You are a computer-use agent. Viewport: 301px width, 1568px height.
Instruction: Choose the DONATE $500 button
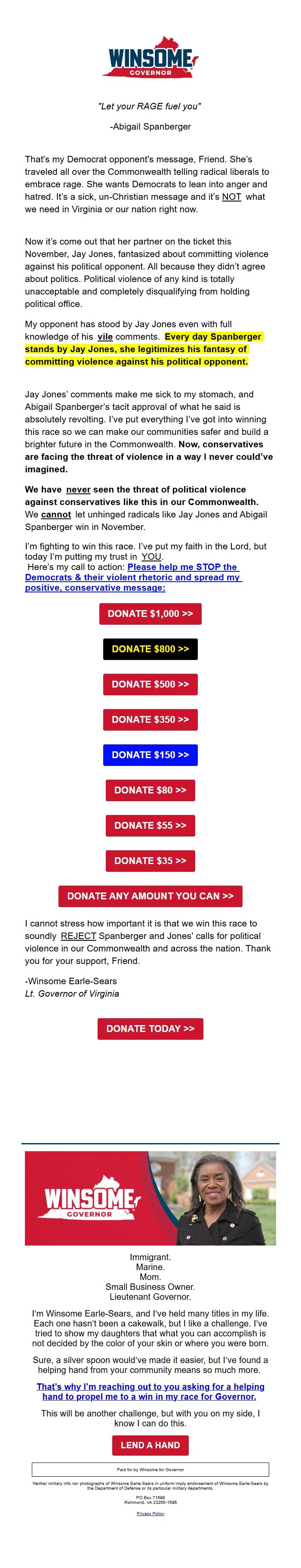[x=150, y=684]
